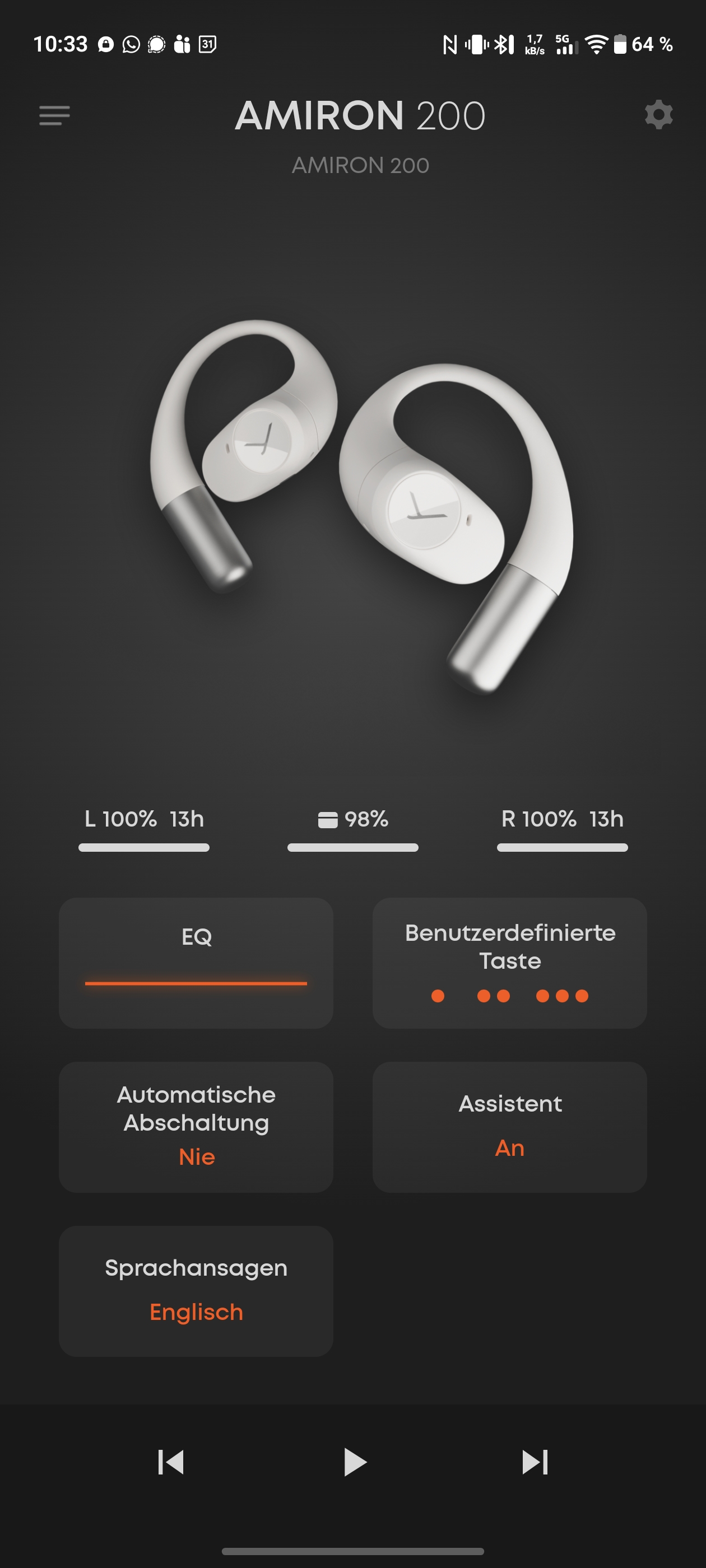
Task: Change Sprachansagen language
Action: pyautogui.click(x=196, y=1291)
